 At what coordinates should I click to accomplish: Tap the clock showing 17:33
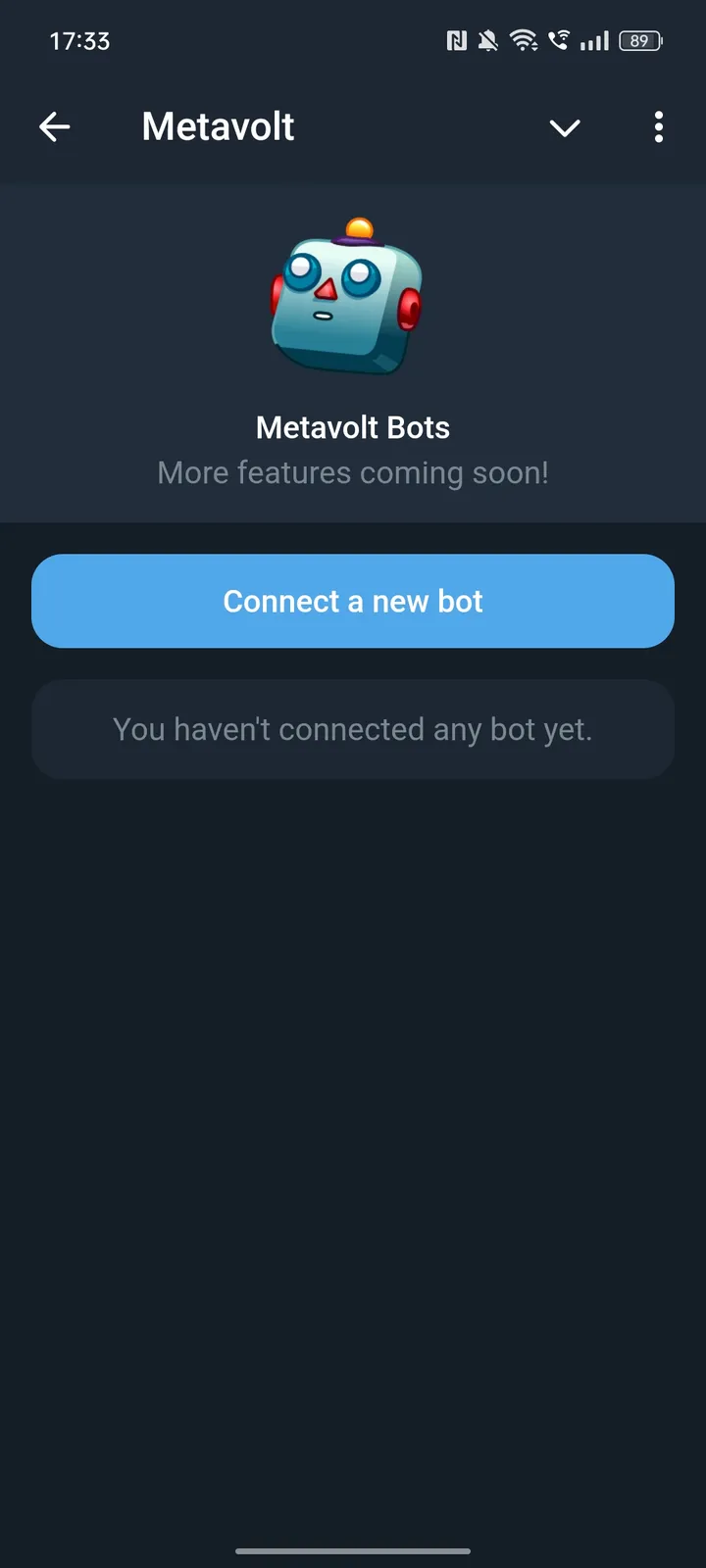(80, 41)
